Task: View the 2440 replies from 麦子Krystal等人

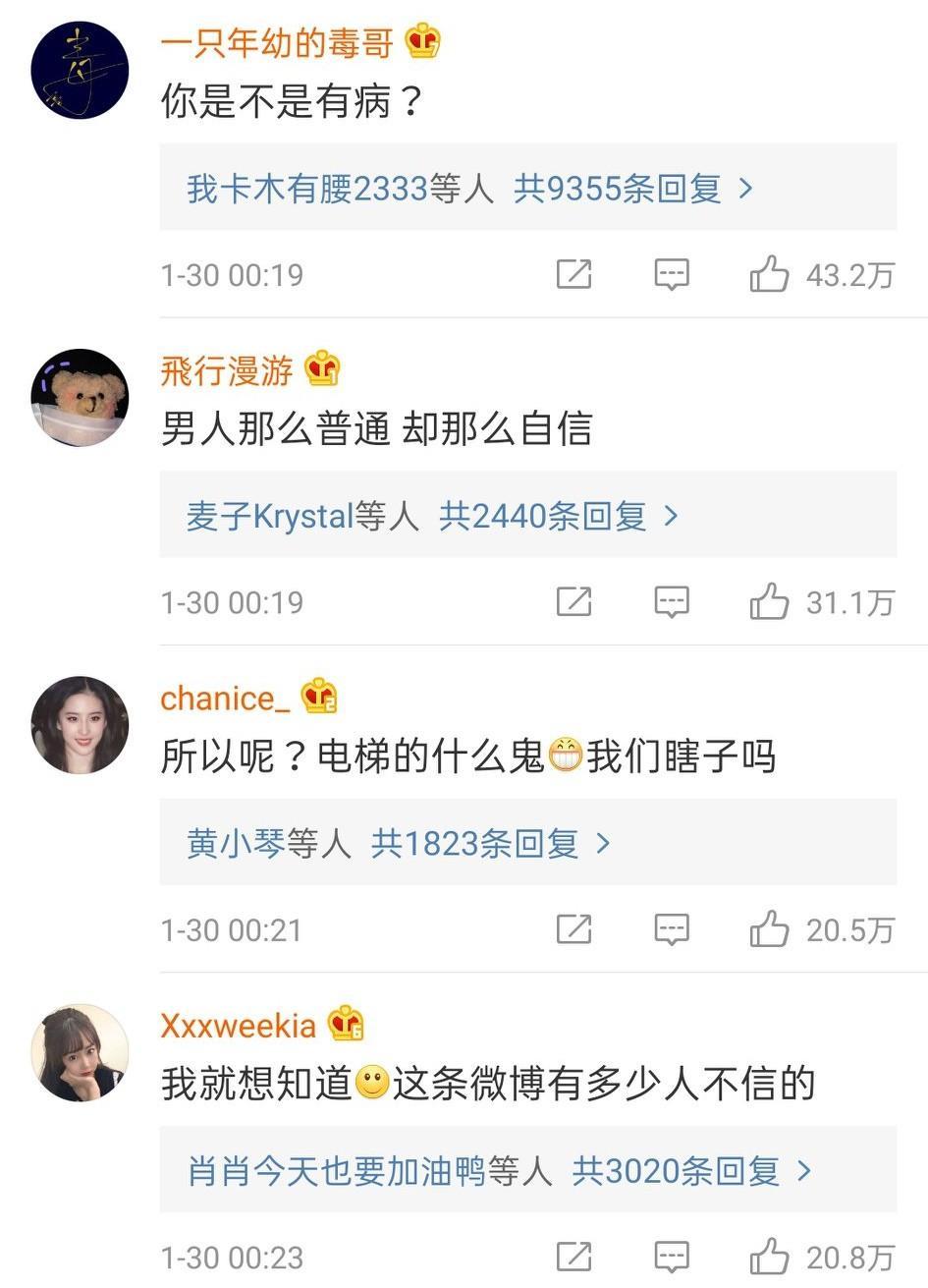Action: tap(432, 515)
